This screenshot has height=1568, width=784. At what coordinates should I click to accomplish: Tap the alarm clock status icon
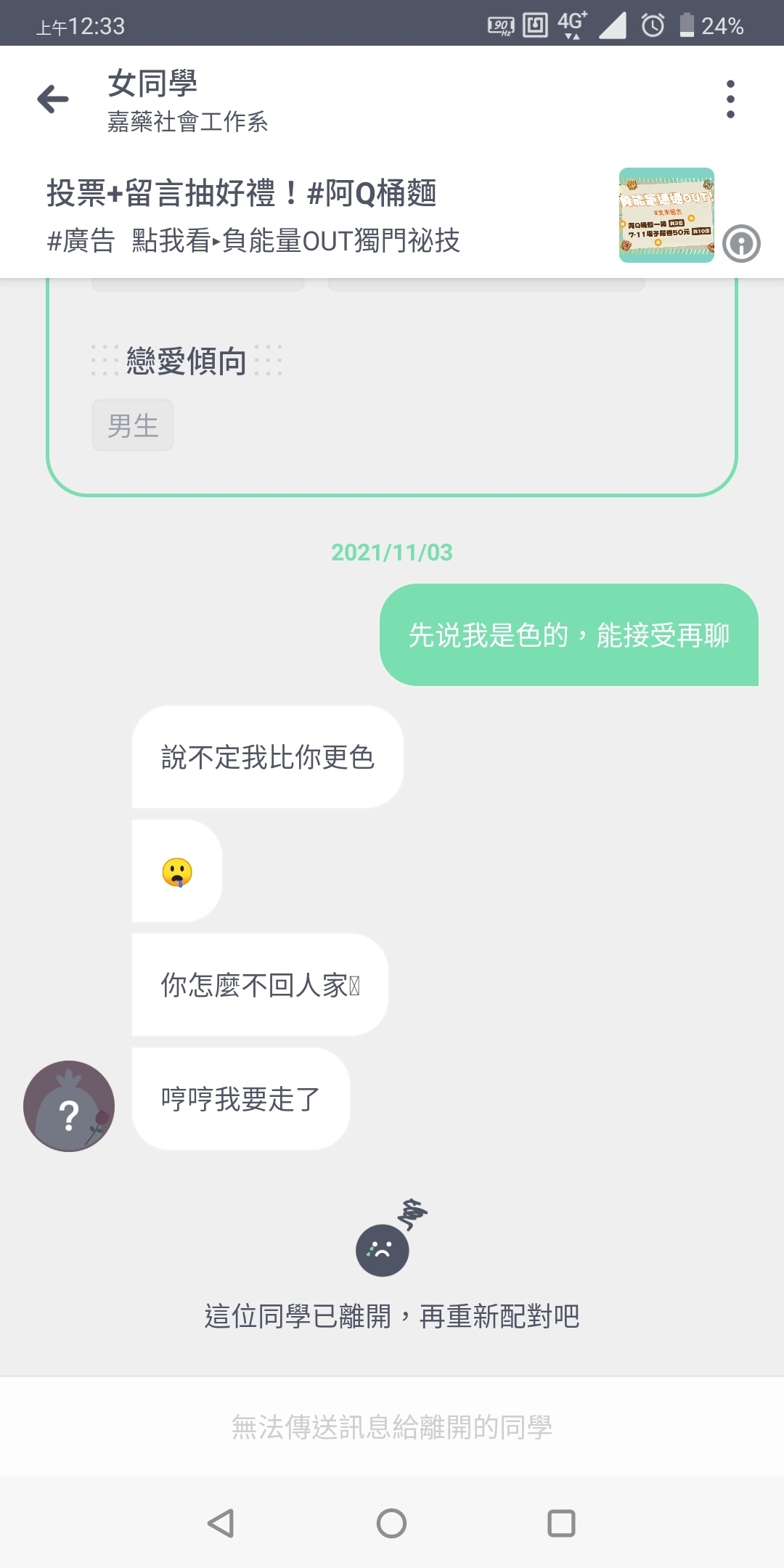coord(650,26)
